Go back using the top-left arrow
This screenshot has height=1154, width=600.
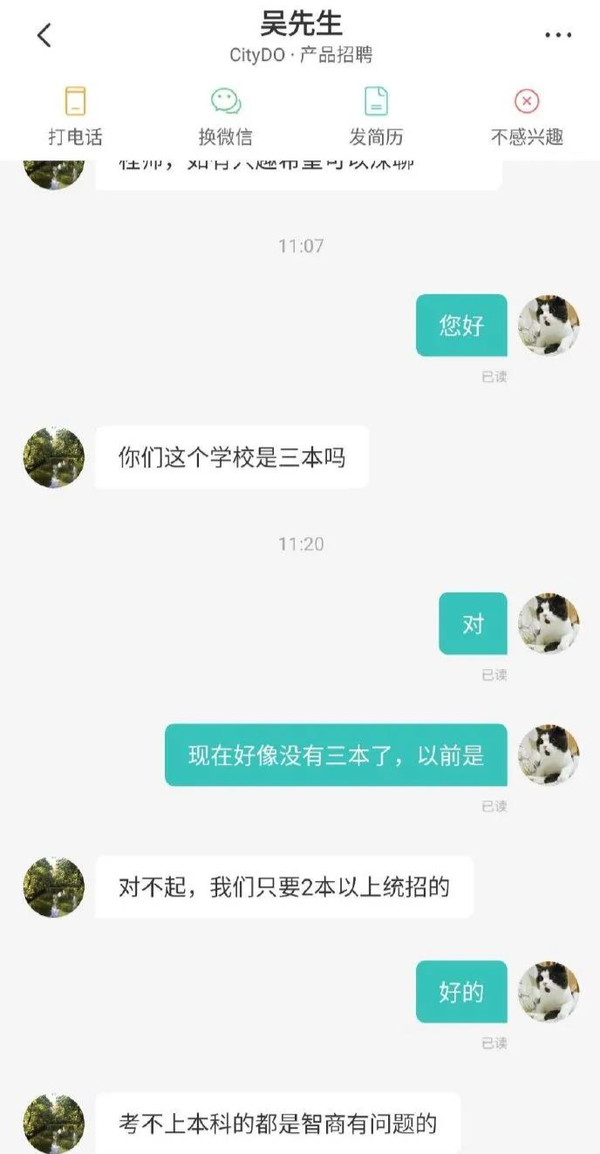coord(44,35)
